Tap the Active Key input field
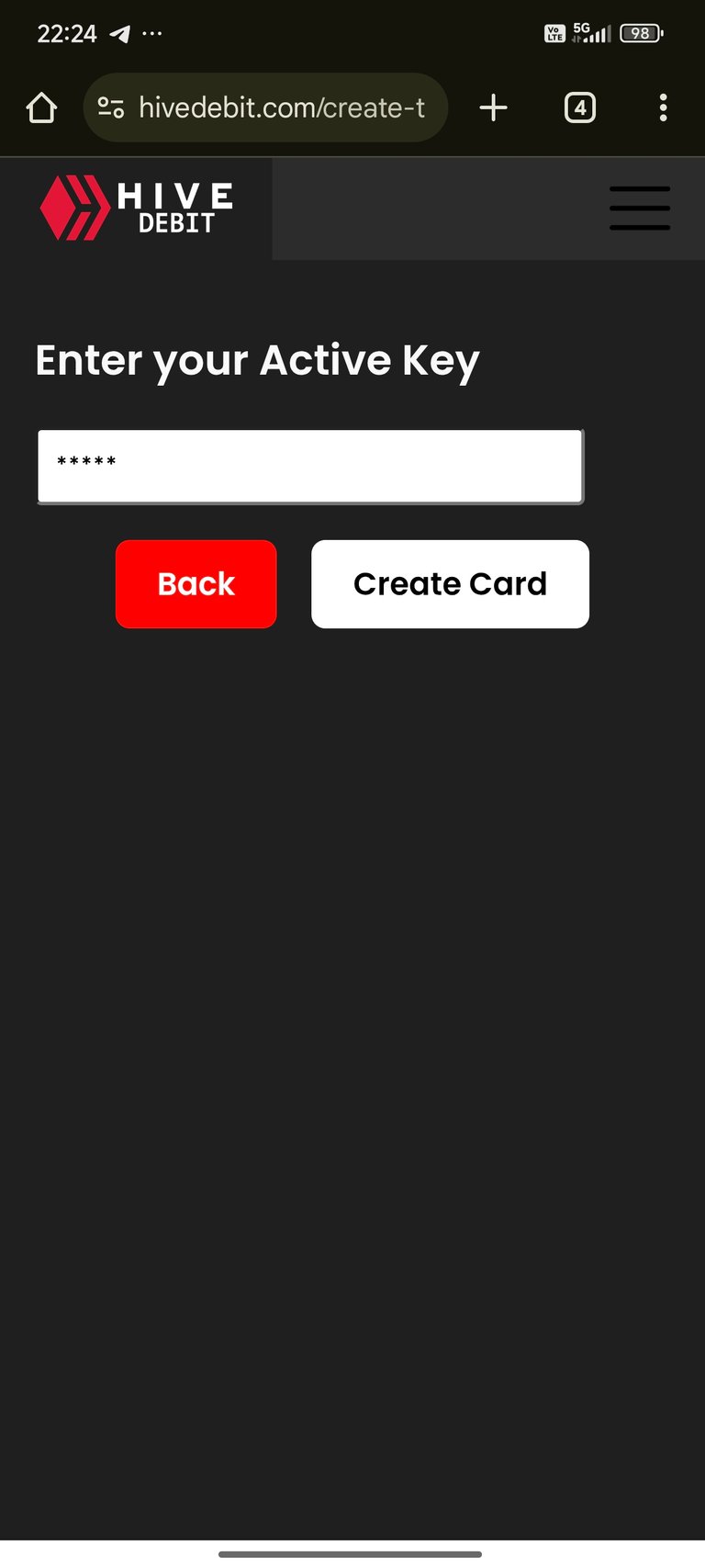The width and height of the screenshot is (705, 1568). [310, 467]
